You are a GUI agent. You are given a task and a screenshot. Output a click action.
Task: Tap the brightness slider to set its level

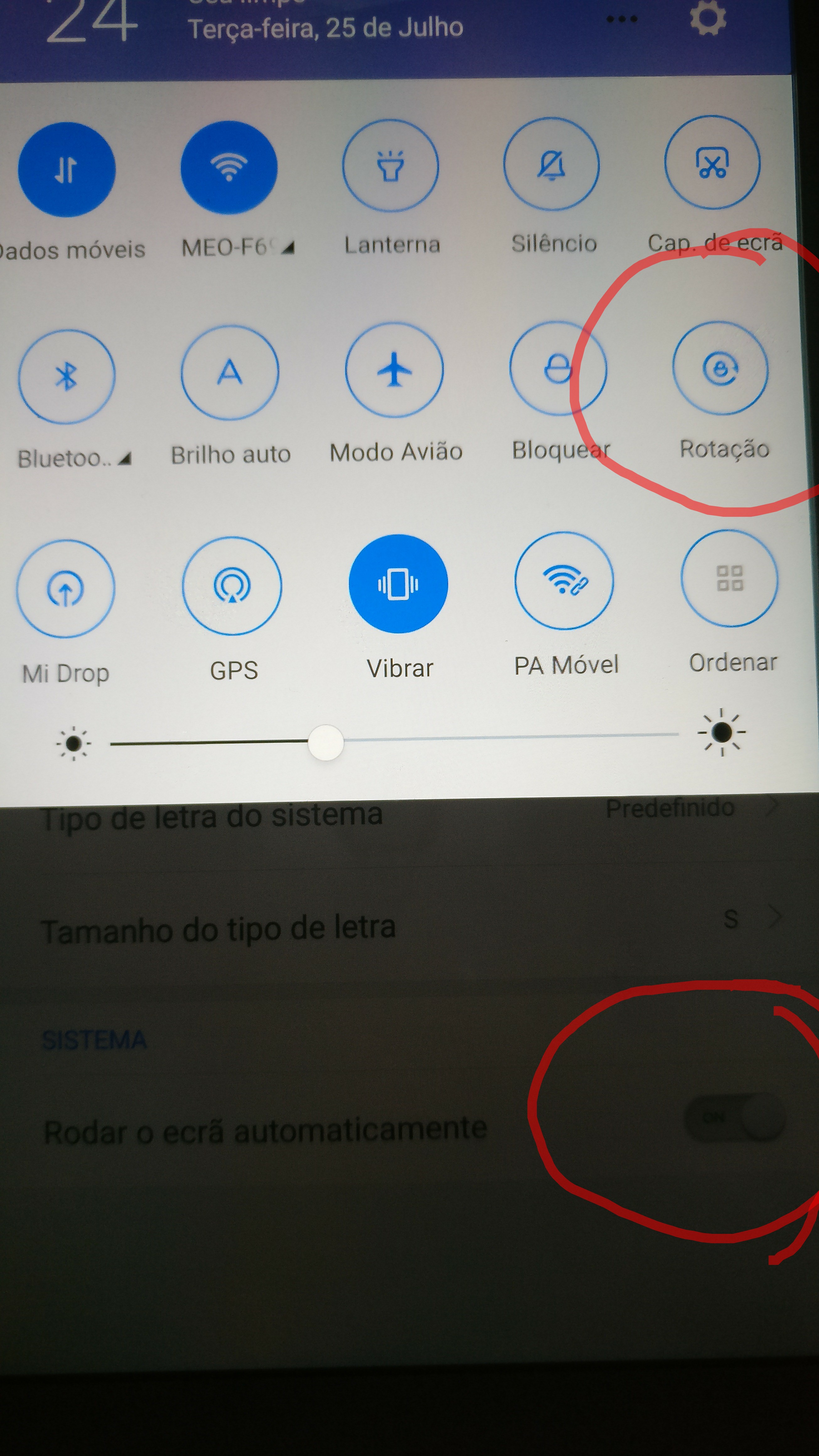[x=394, y=739]
